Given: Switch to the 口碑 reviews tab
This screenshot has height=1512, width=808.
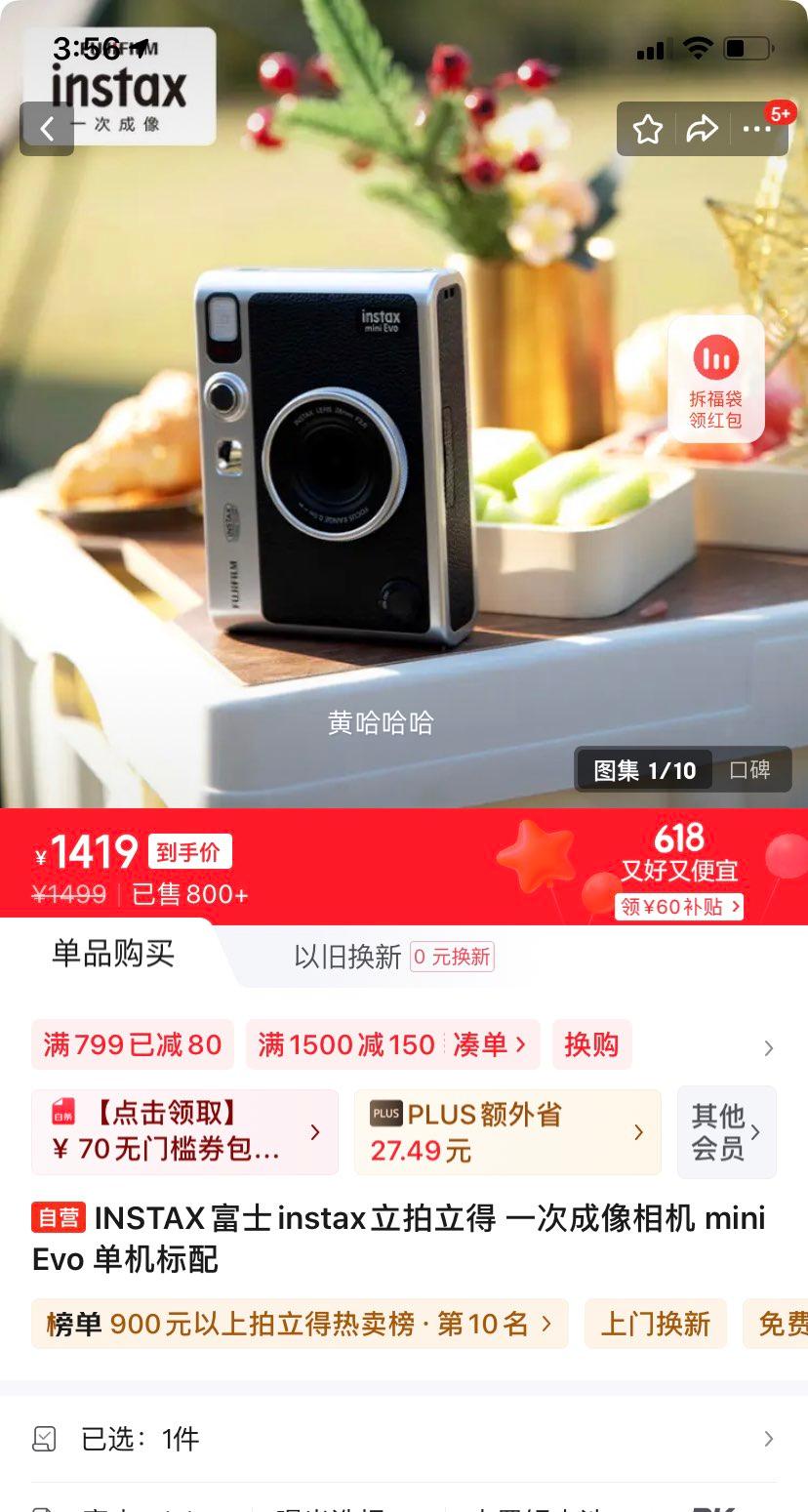Looking at the screenshot, I should (749, 770).
